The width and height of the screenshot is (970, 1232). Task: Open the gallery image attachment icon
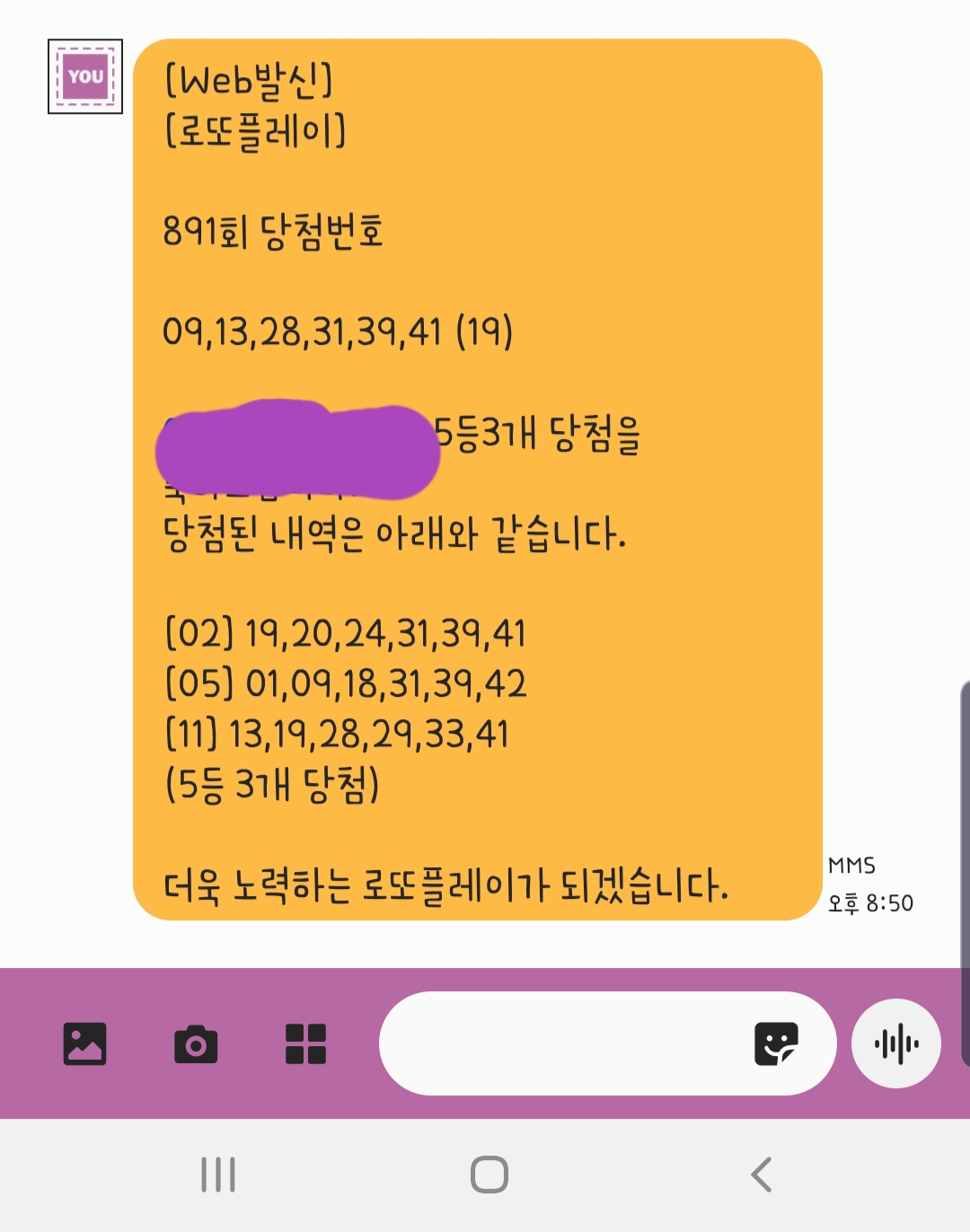[84, 1043]
